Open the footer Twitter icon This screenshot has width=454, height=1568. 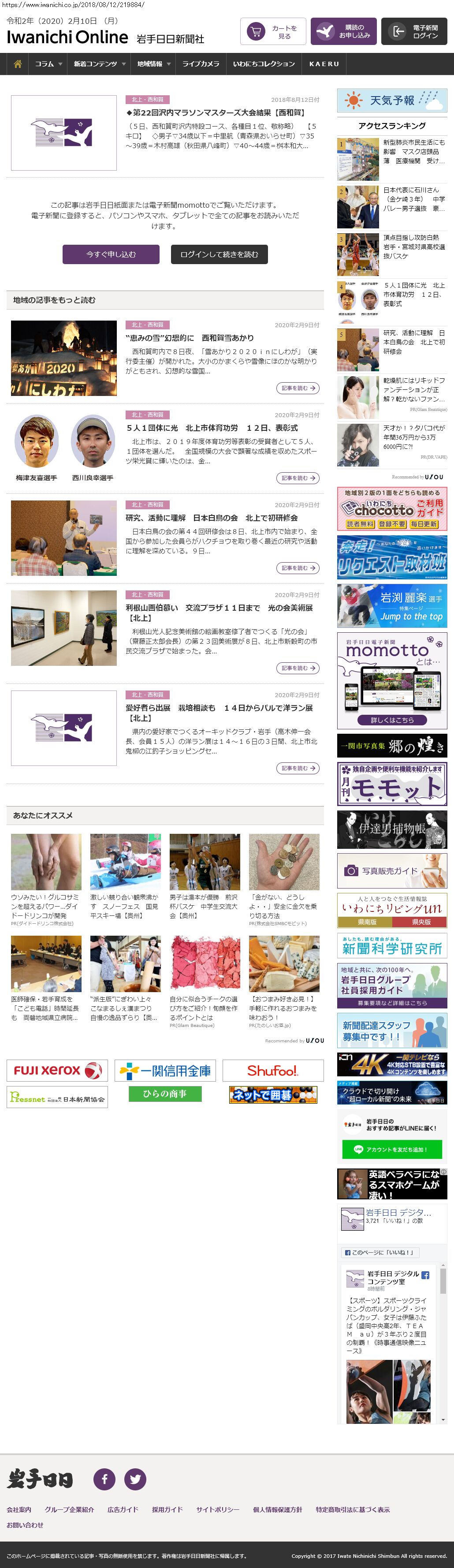pos(135,1478)
